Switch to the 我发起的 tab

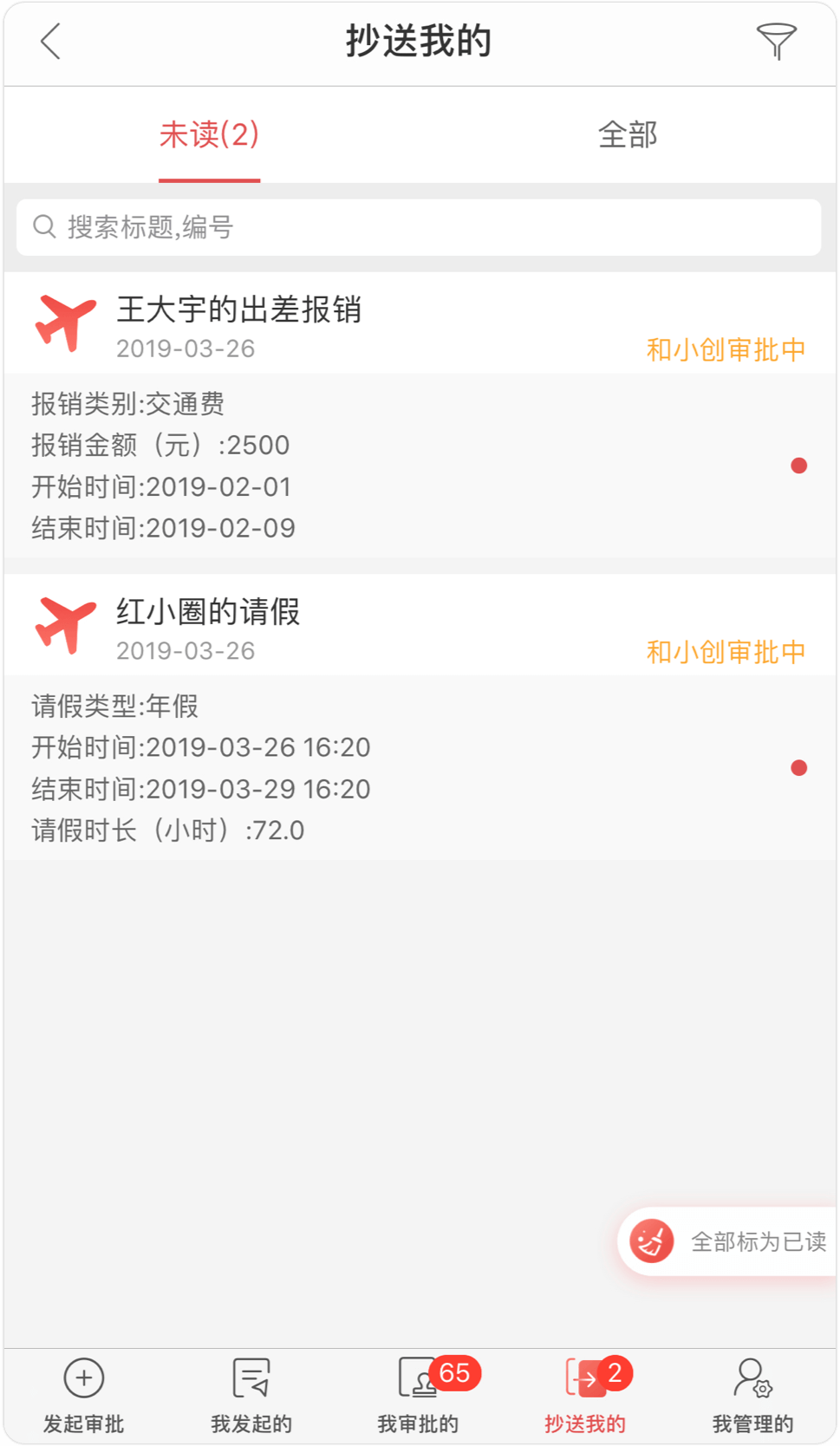point(251,1393)
